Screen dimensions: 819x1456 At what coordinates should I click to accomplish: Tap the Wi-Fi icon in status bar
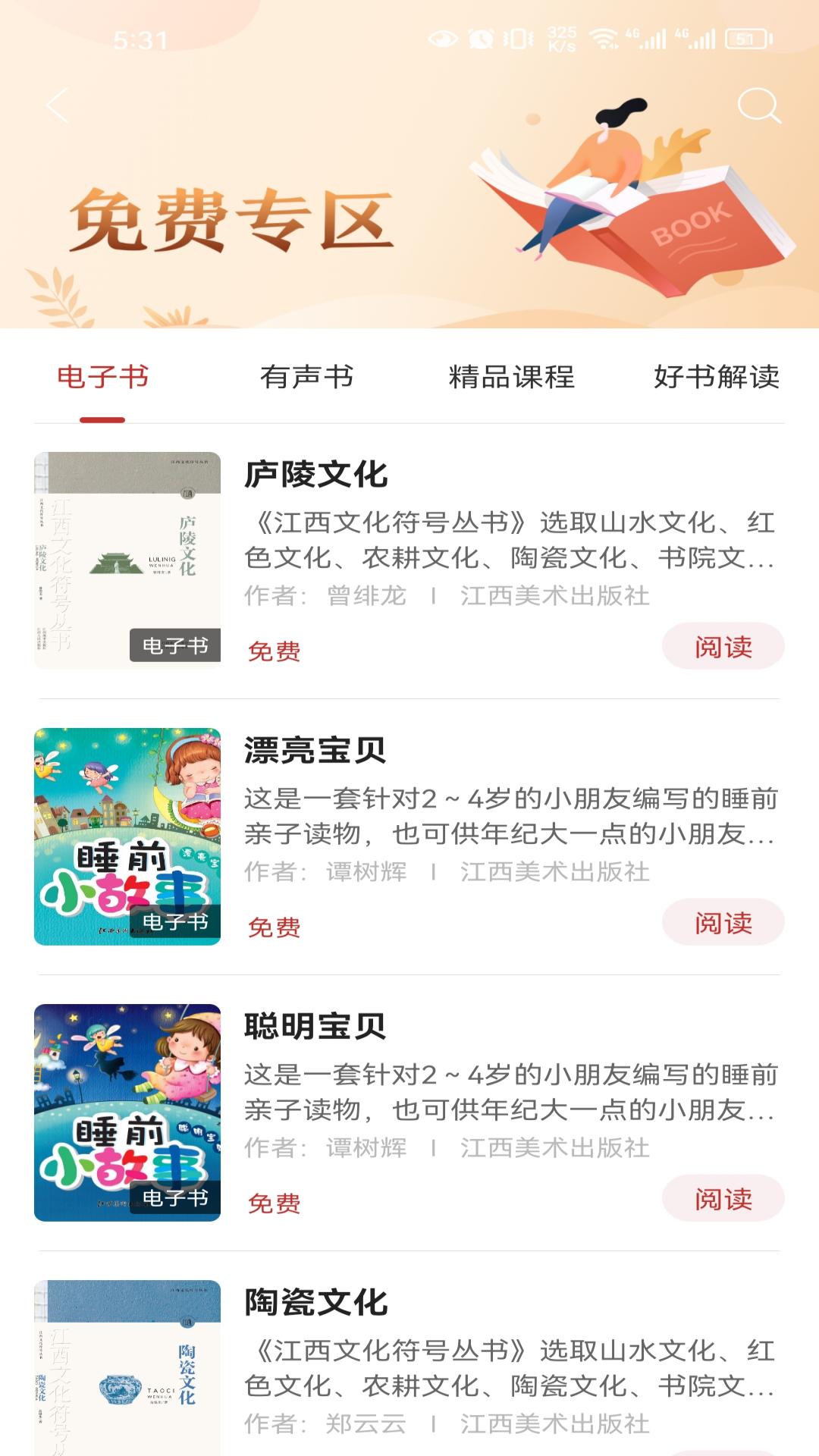pos(603,39)
